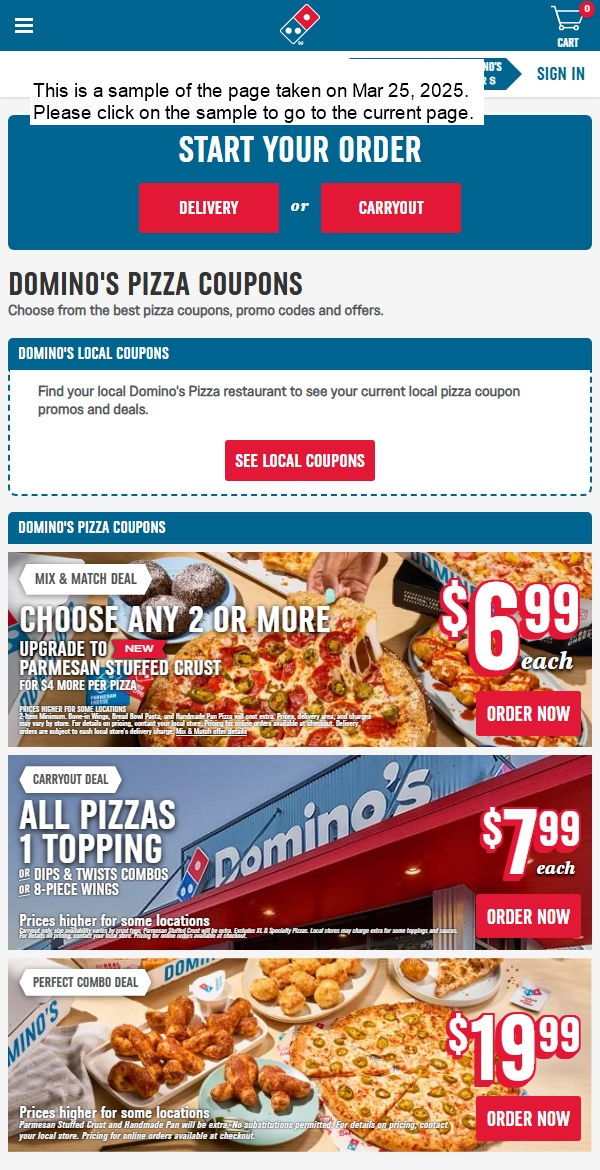This screenshot has height=1170, width=600.
Task: Open the shopping cart
Action: tap(568, 26)
